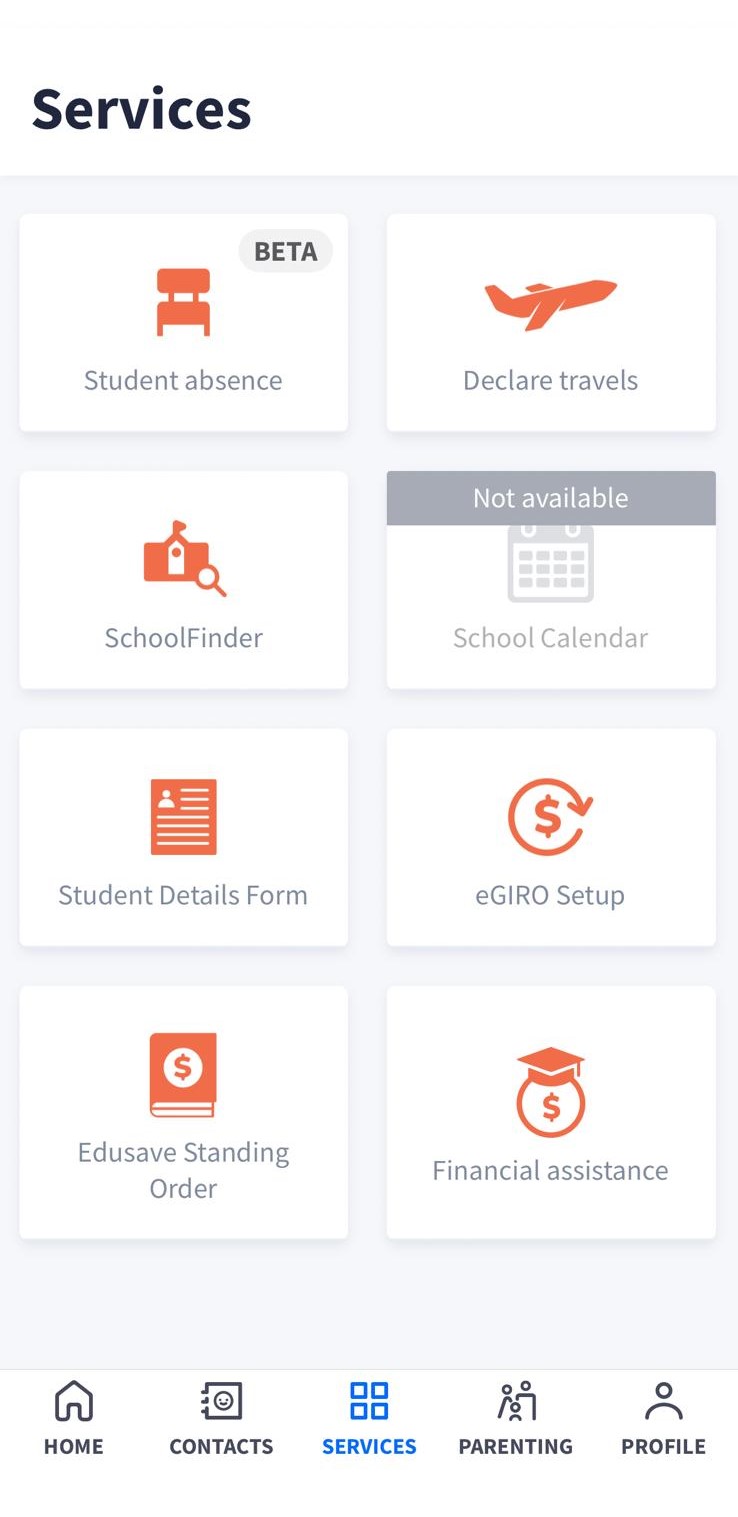Tap the eGIRO Setup circular dollar icon
The width and height of the screenshot is (738, 1517).
549,816
